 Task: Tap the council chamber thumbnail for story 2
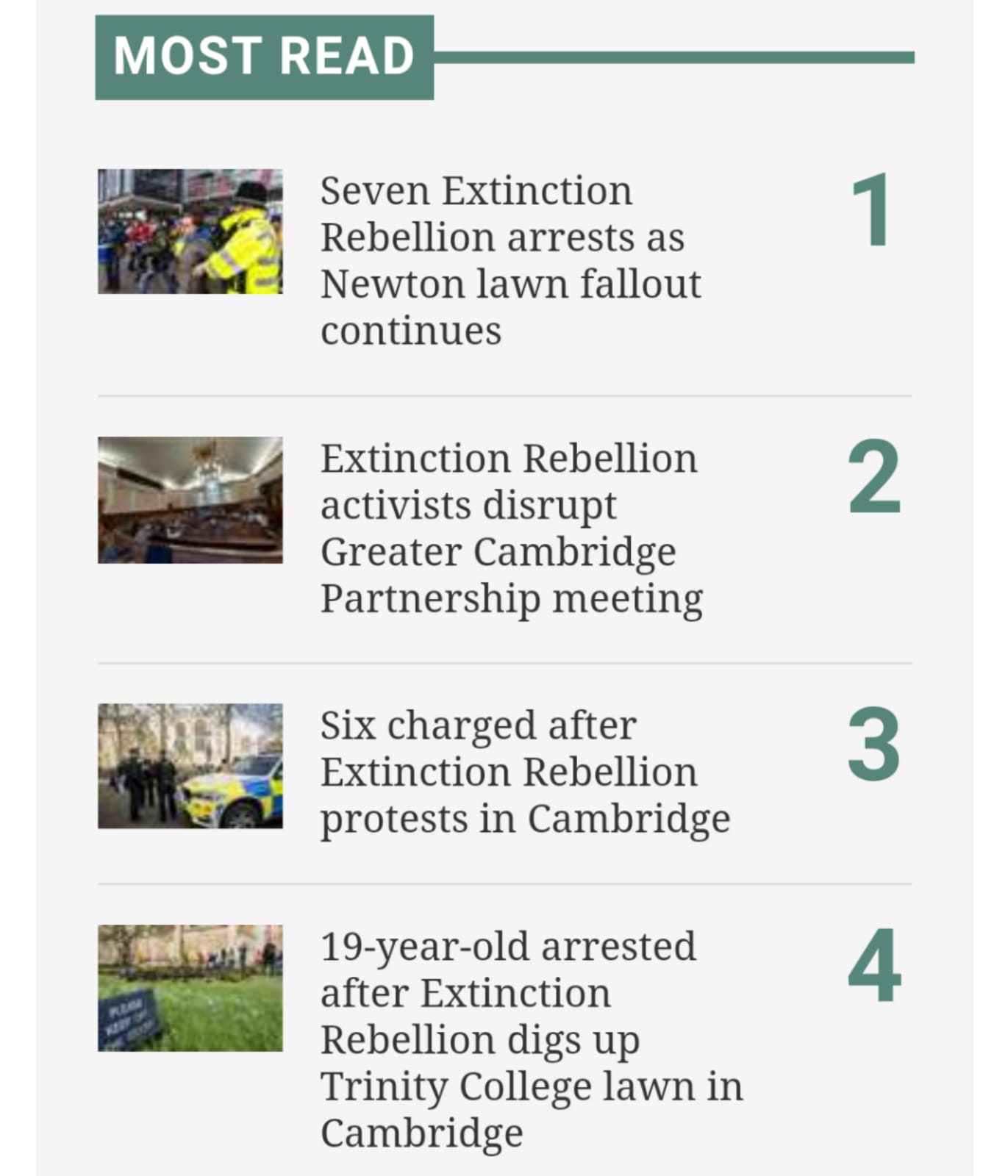tap(190, 500)
